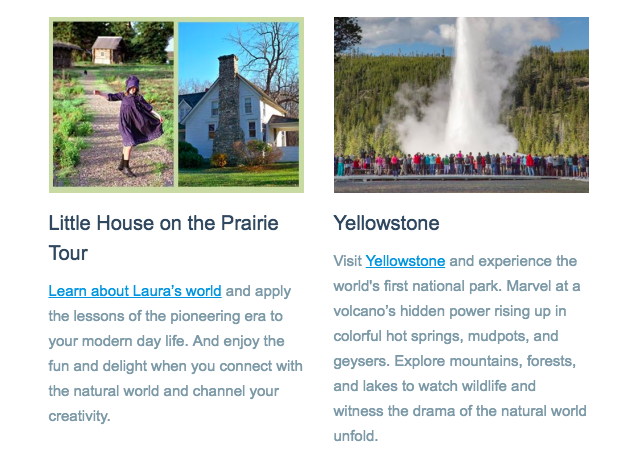Open the 'Learn about Laura's world' link
The height and width of the screenshot is (472, 638).
(134, 291)
